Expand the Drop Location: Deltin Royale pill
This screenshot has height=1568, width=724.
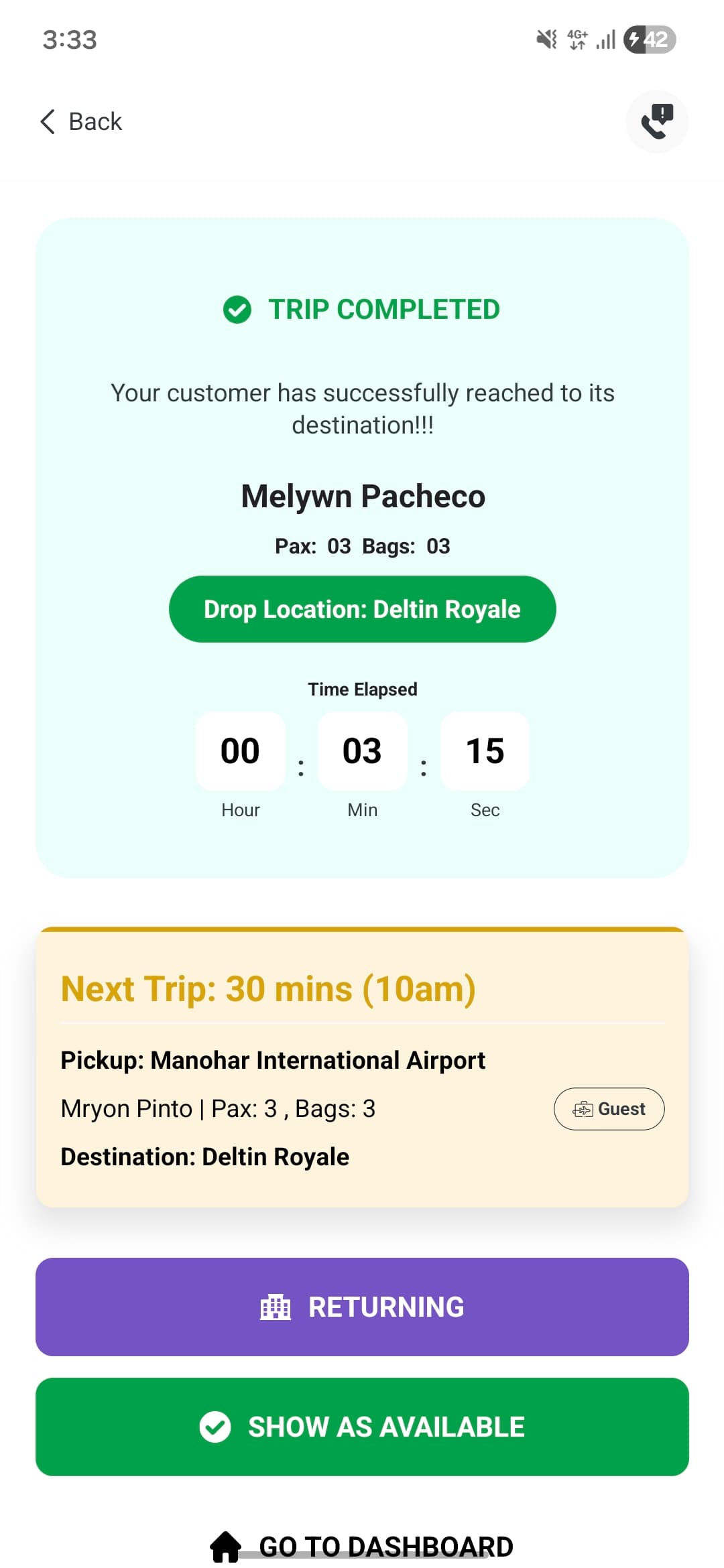tap(362, 608)
